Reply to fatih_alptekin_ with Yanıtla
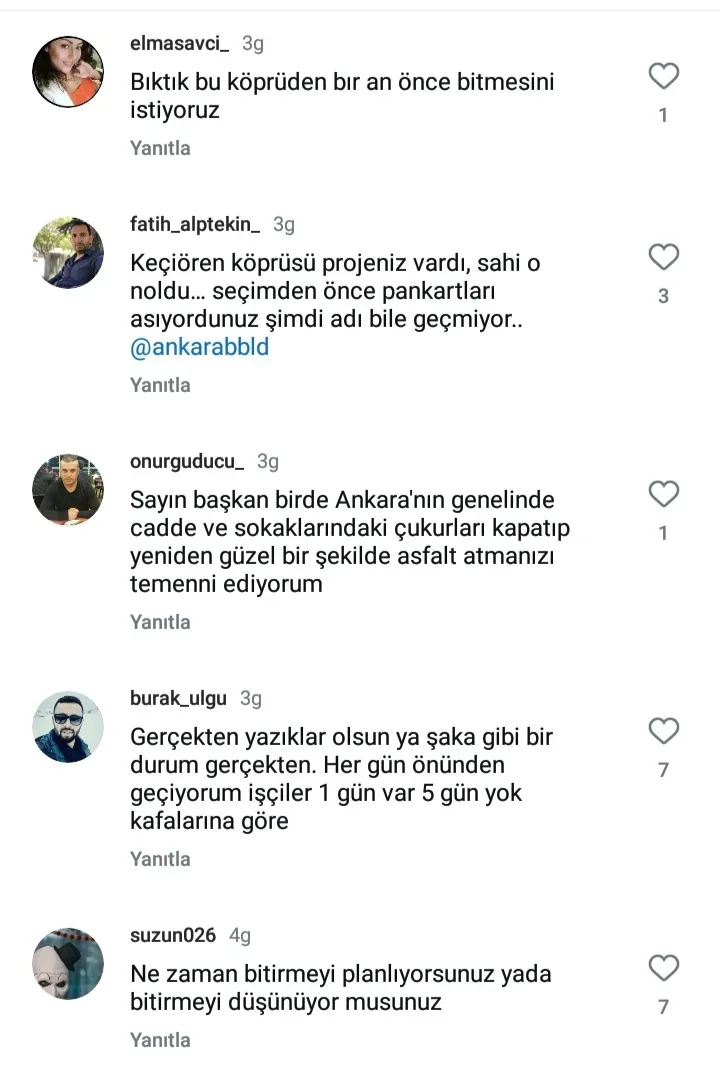 (160, 385)
